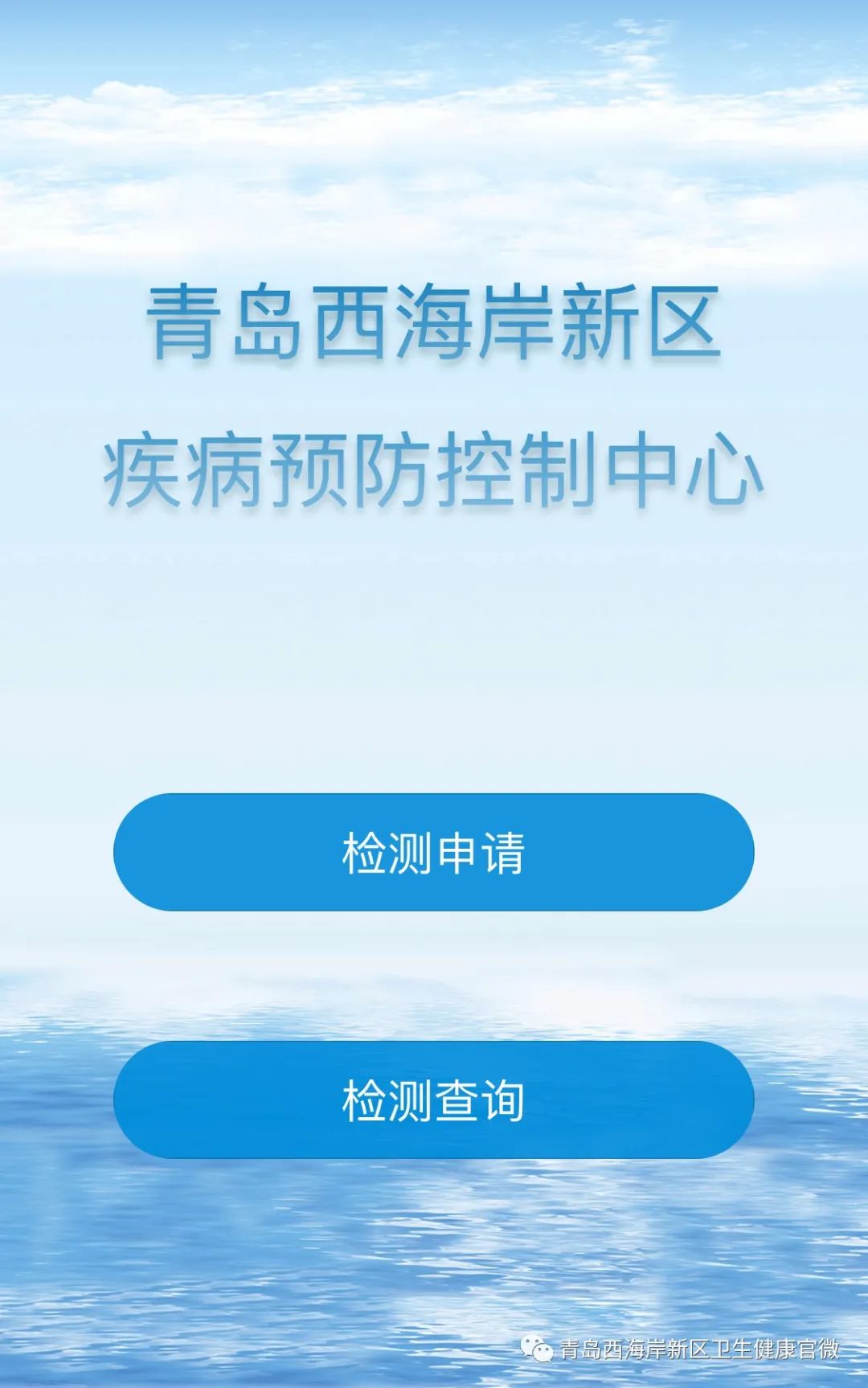Open 检测查询 to check results
This screenshot has width=868, height=1388.
click(433, 1099)
